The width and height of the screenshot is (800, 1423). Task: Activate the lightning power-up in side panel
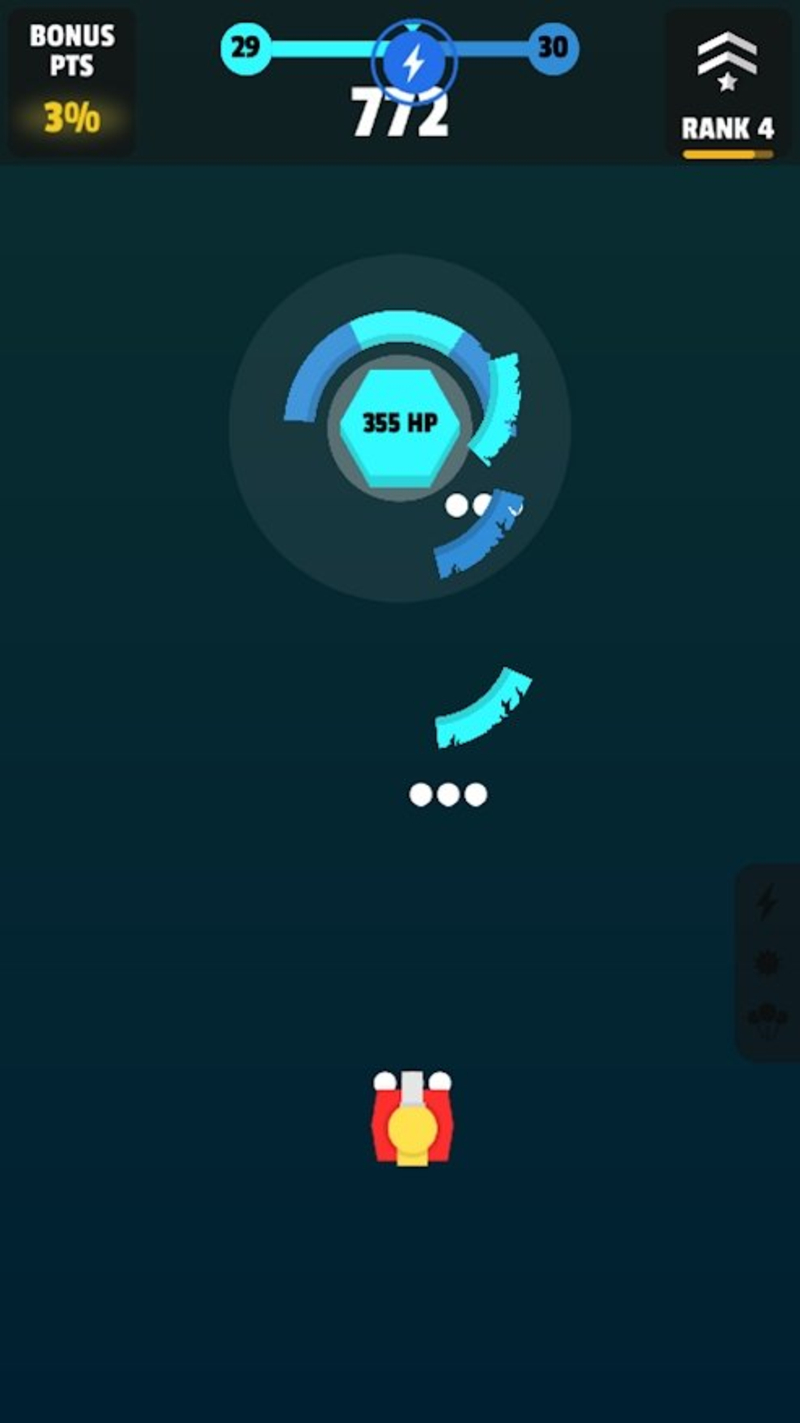pyautogui.click(x=767, y=902)
